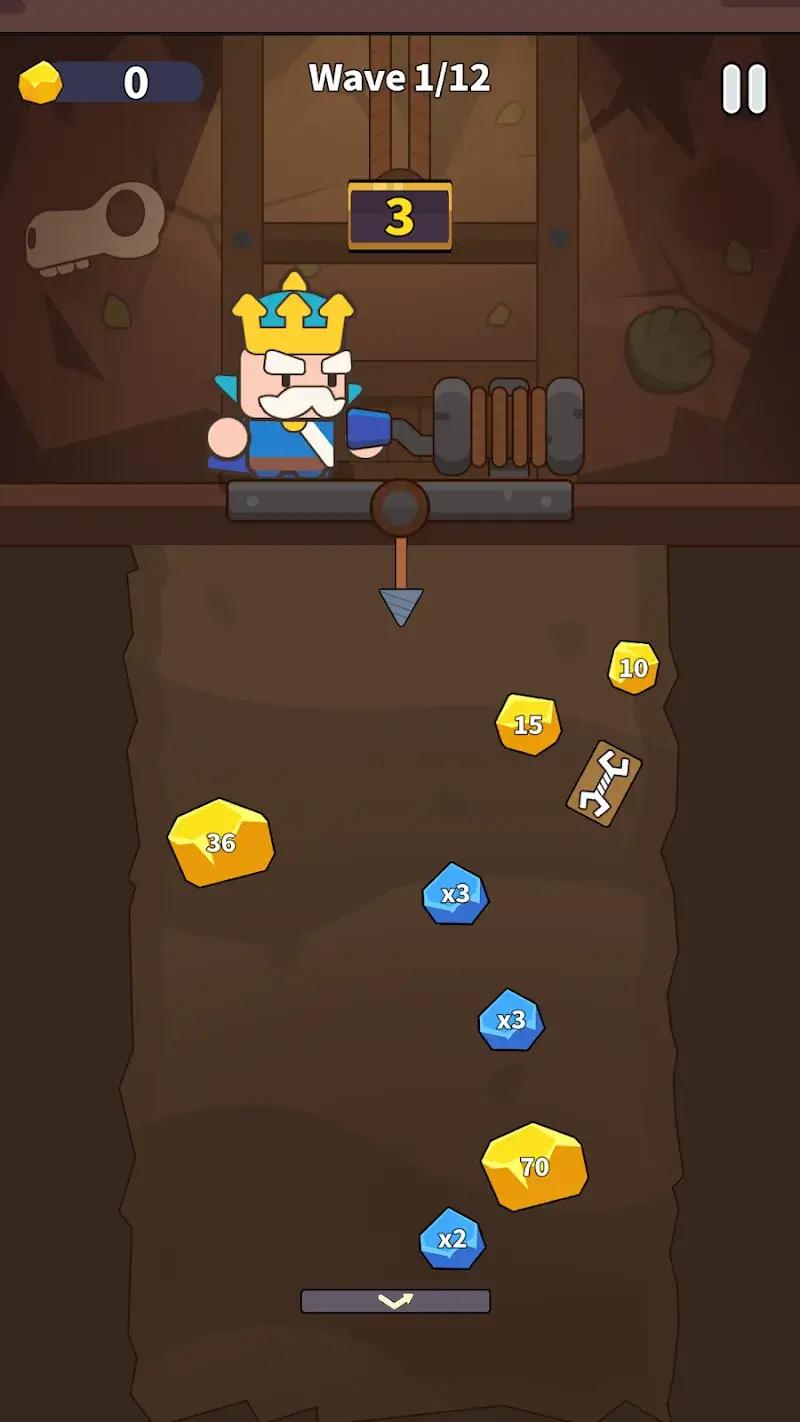This screenshot has height=1422, width=800.
Task: Tap the round pulley above the drill
Action: [x=400, y=505]
